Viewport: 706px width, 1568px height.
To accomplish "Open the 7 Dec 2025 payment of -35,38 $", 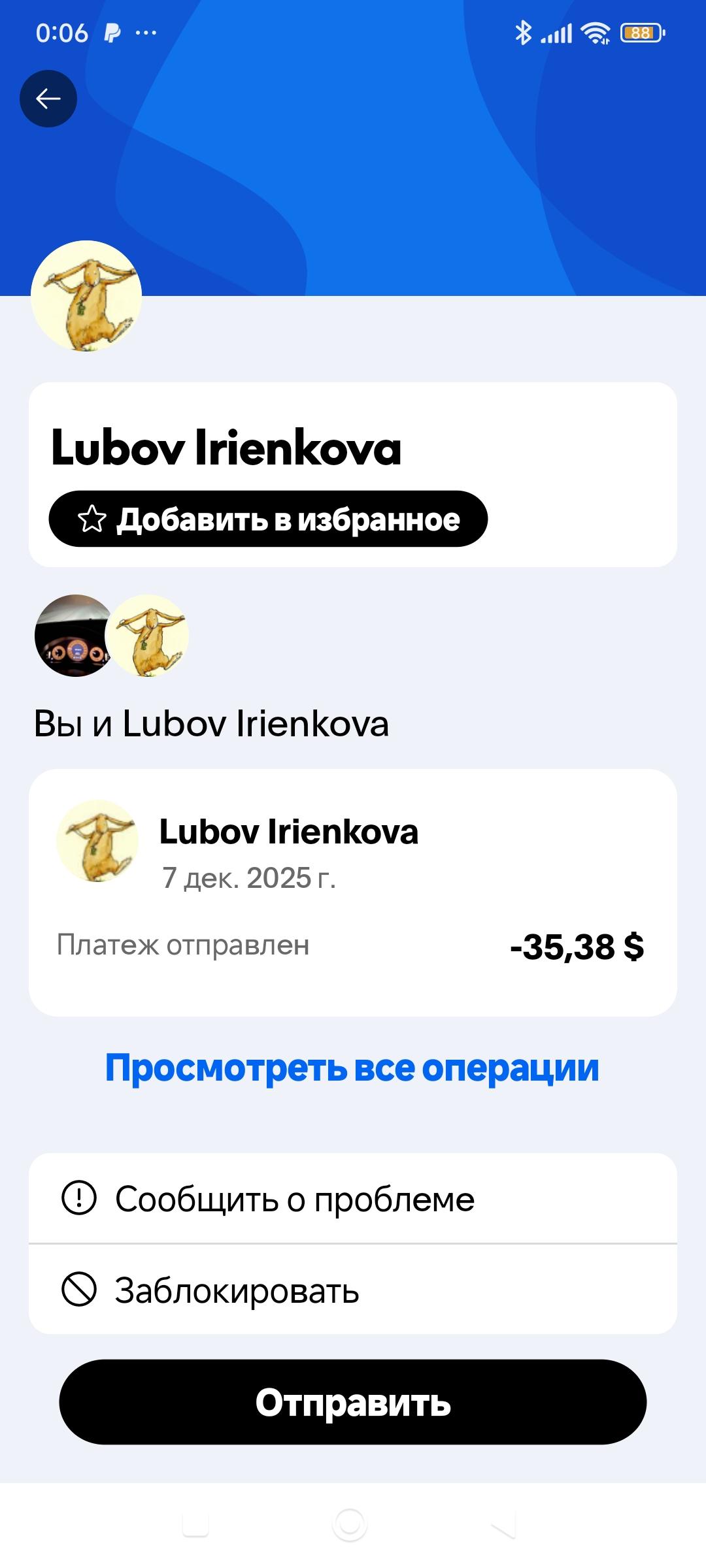I will 353,892.
